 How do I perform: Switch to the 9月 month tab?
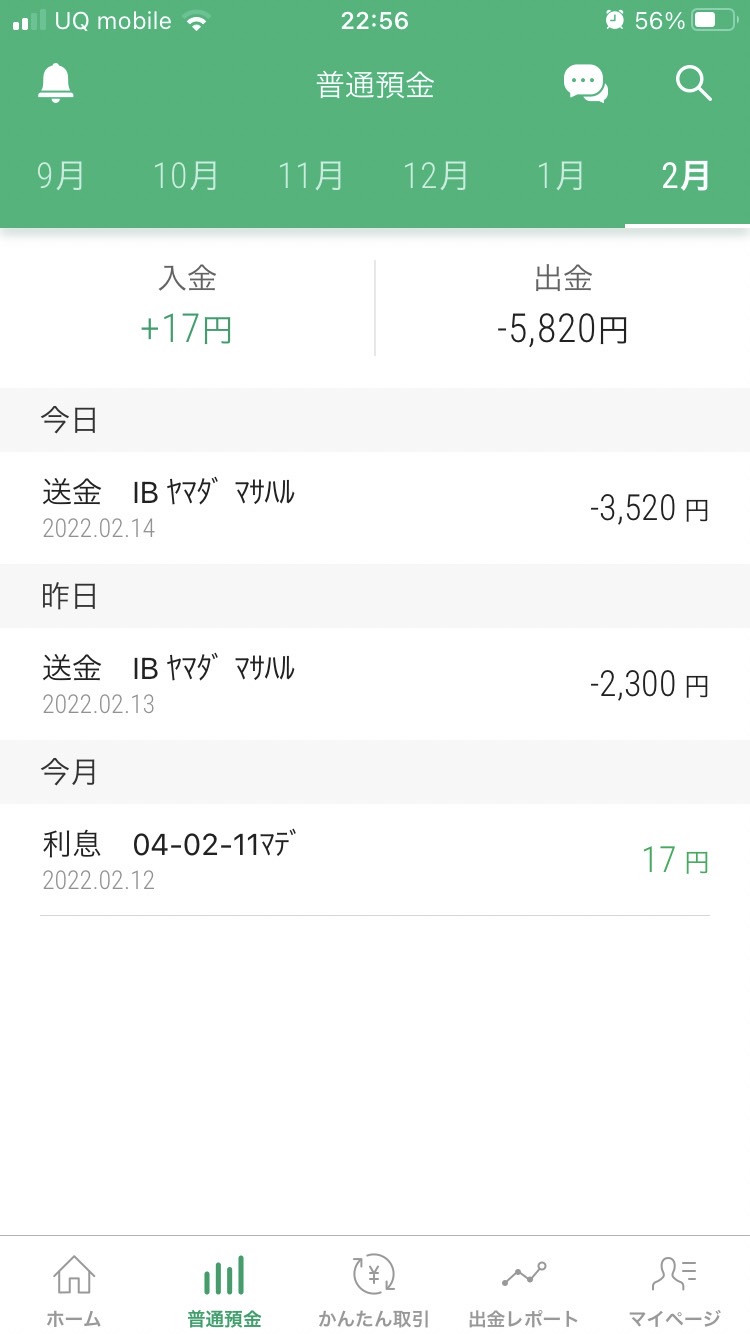(62, 176)
